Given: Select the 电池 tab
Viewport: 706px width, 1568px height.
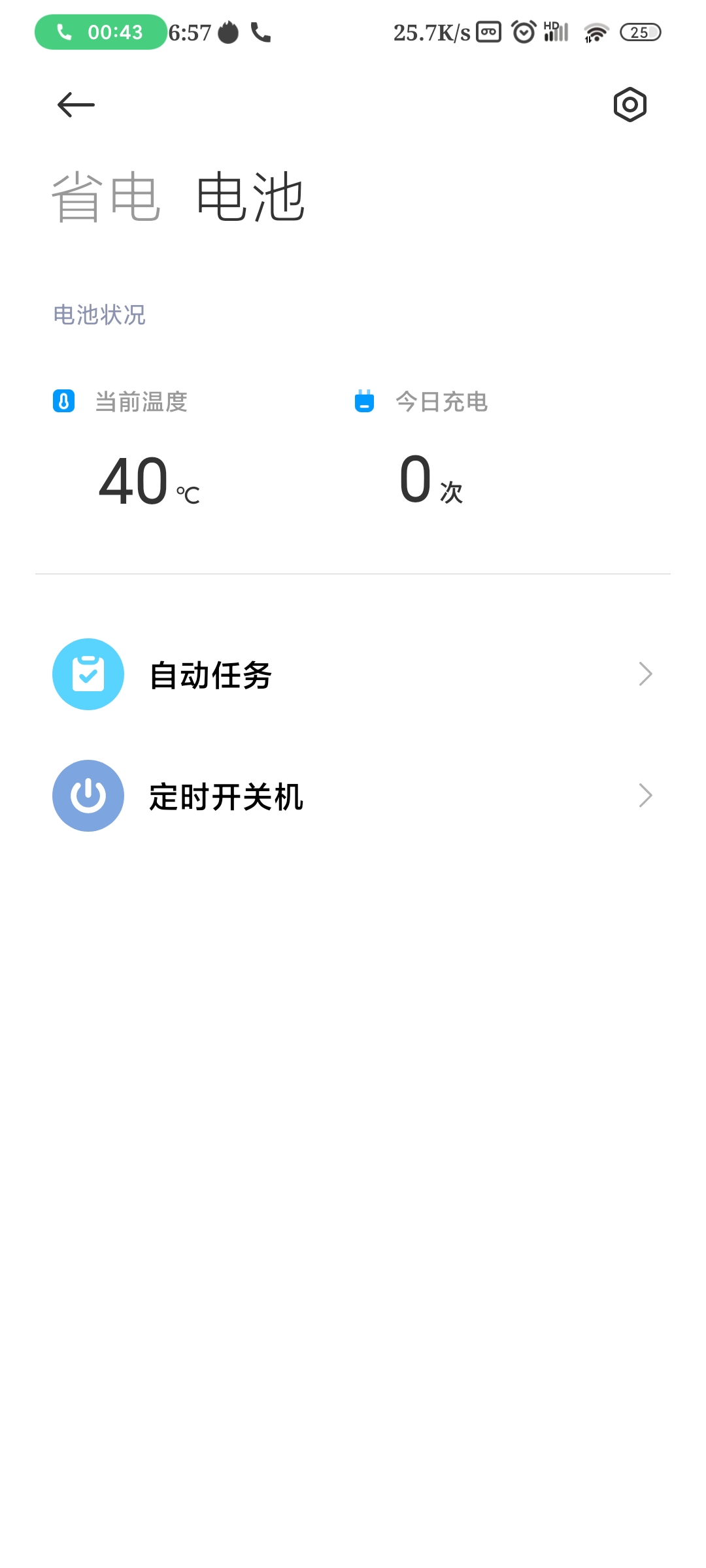Looking at the screenshot, I should pos(250,197).
